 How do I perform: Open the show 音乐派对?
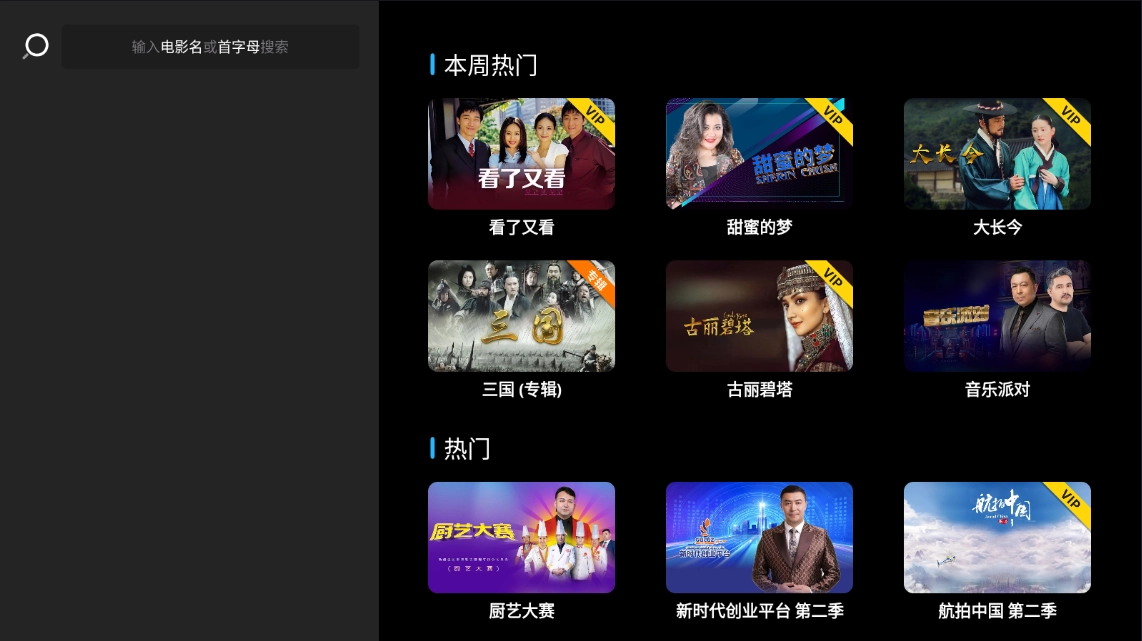[997, 316]
